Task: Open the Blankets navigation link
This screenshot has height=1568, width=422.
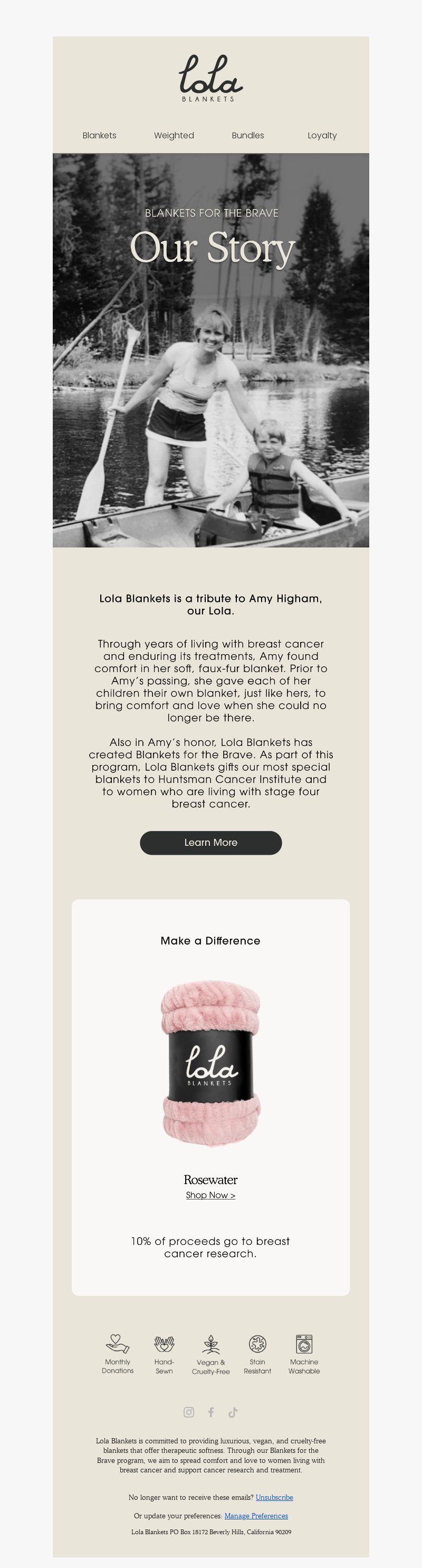Action: click(x=99, y=135)
